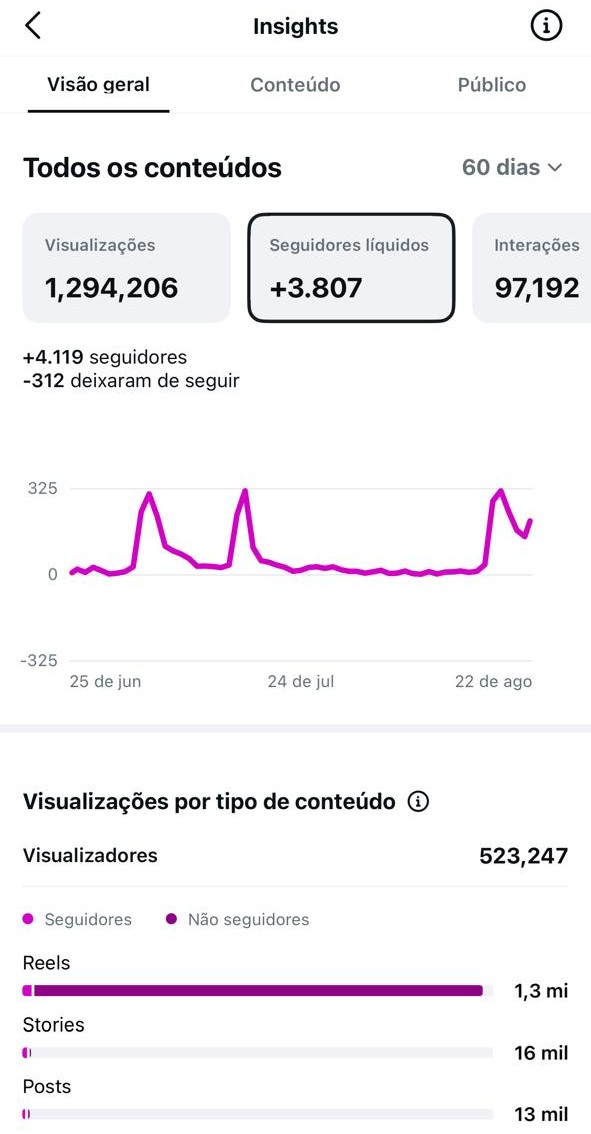Open the info icon in the header
The image size is (591, 1134).
[546, 26]
